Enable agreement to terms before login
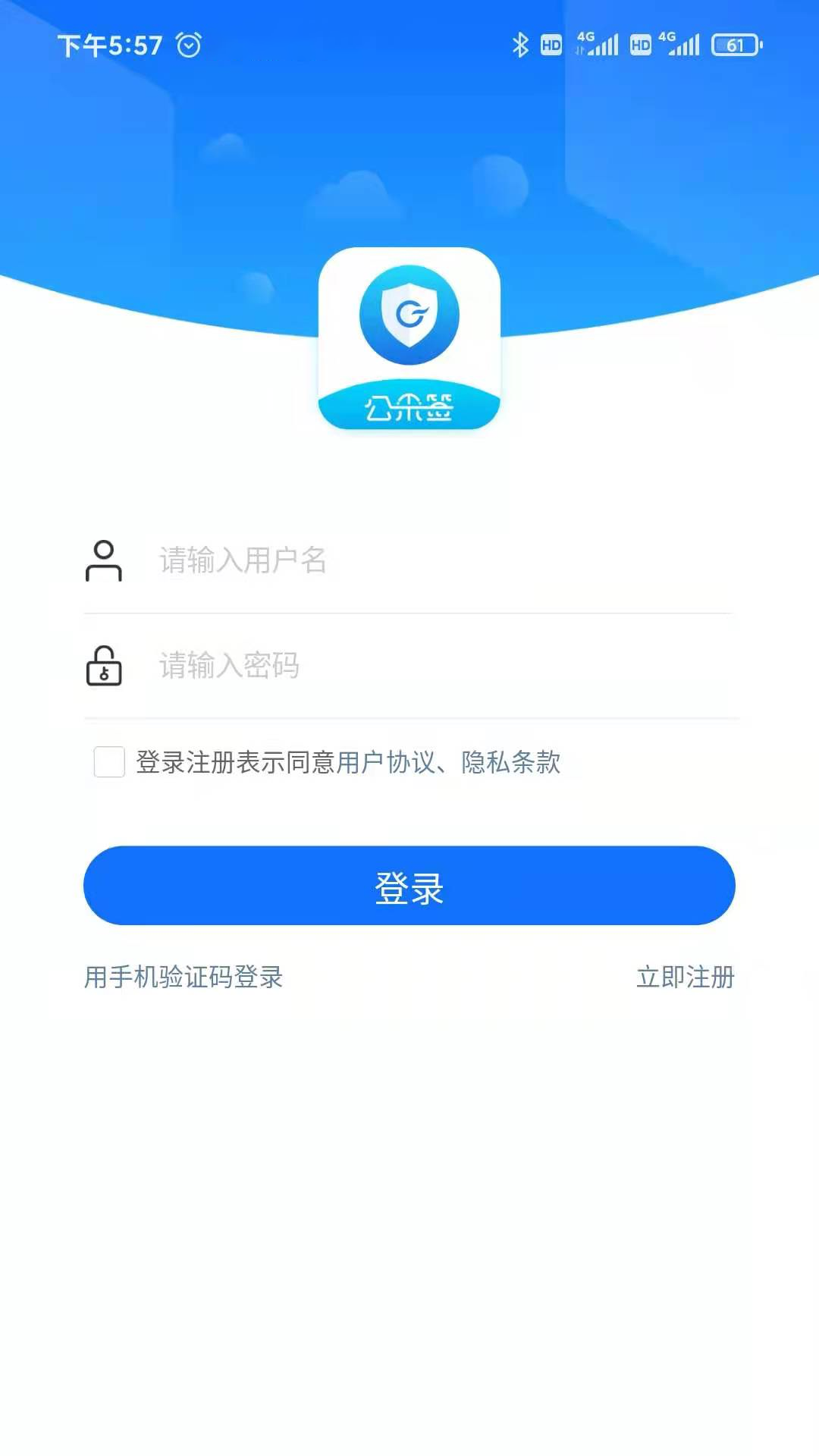 point(108,764)
